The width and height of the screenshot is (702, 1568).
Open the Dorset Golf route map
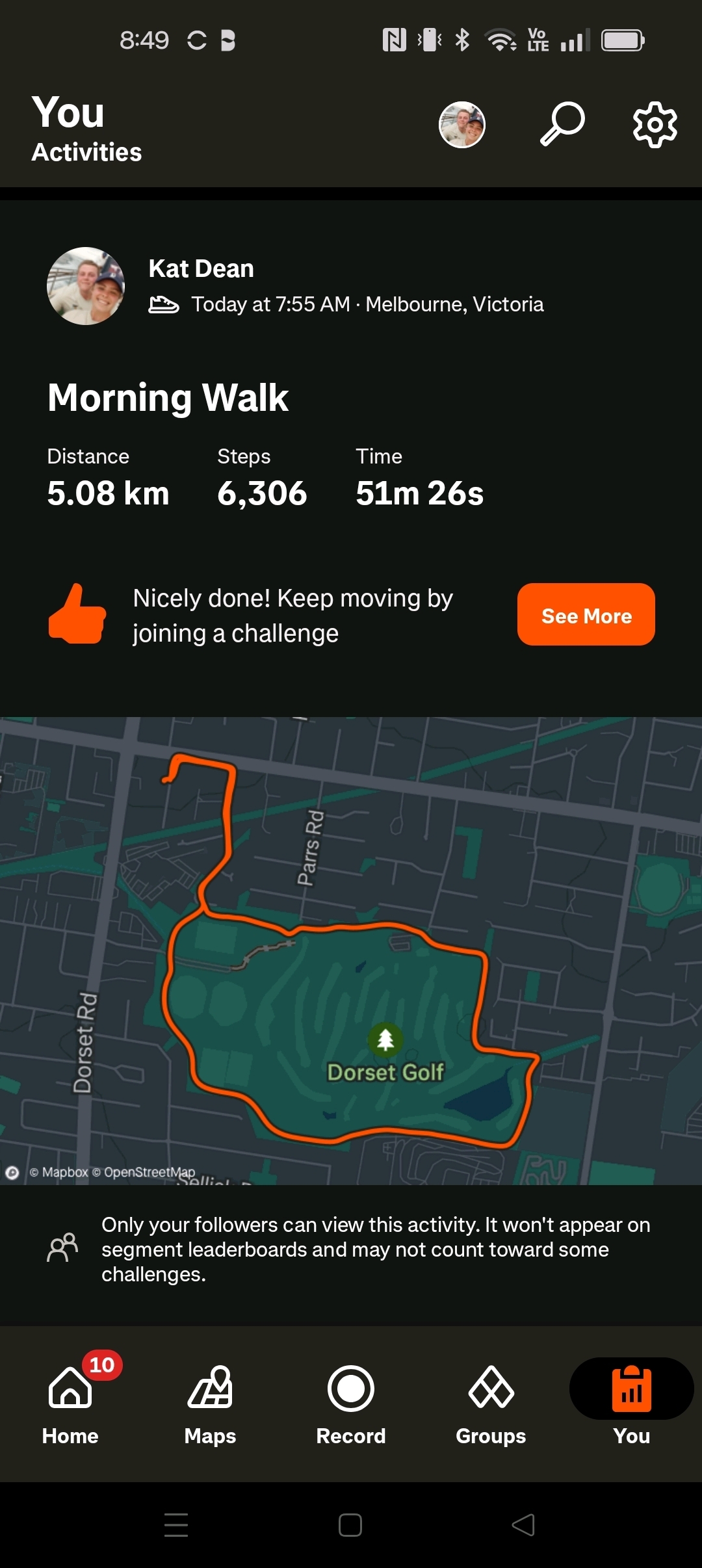coord(351,949)
